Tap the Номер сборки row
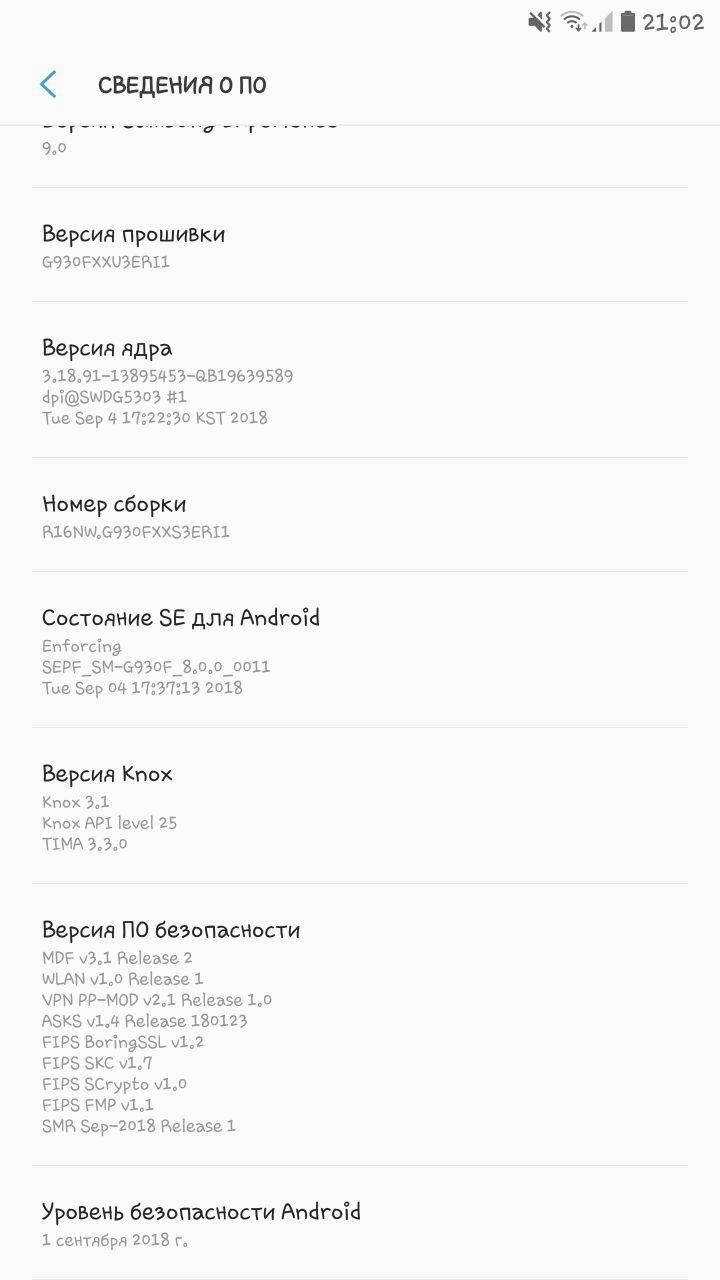The image size is (720, 1280). click(360, 516)
